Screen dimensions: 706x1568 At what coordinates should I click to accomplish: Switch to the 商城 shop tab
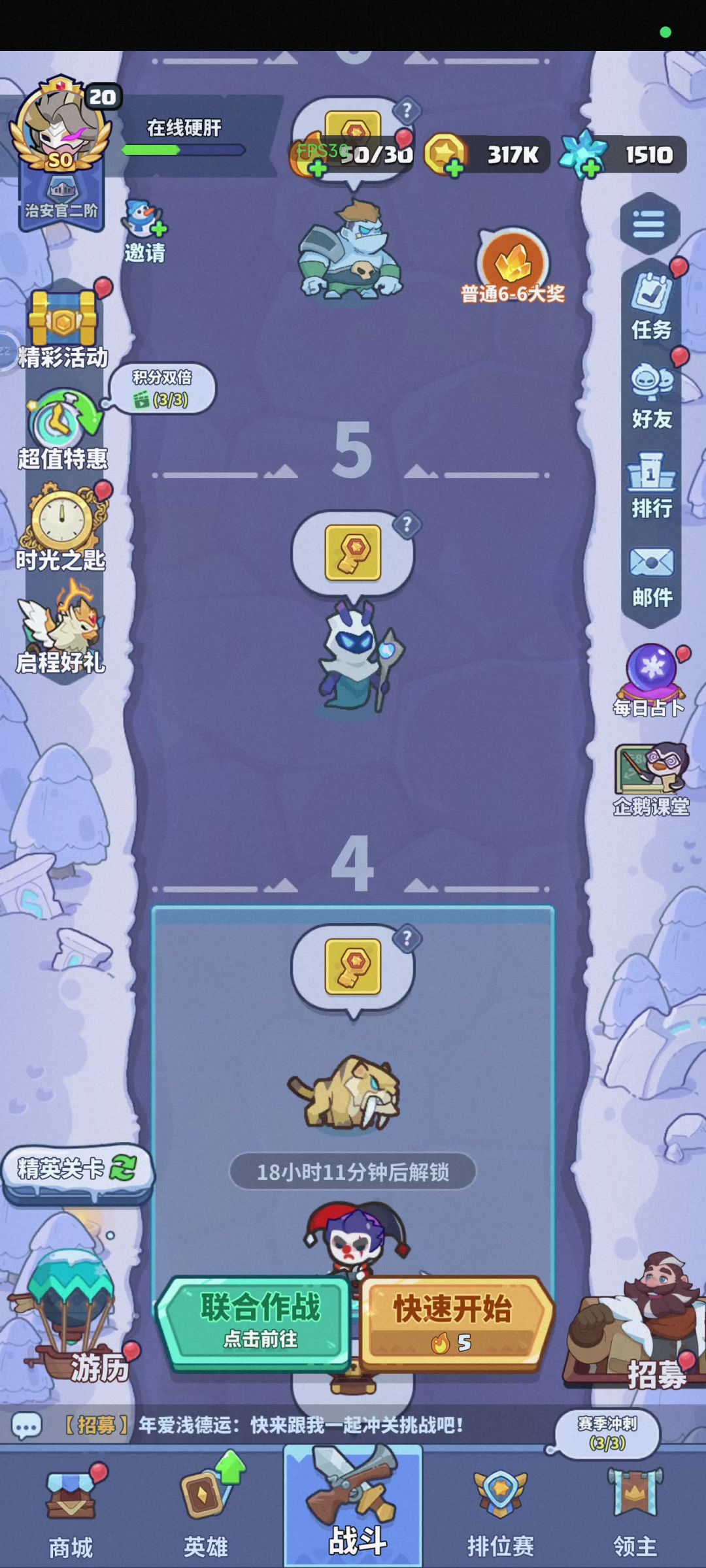pyautogui.click(x=71, y=1509)
